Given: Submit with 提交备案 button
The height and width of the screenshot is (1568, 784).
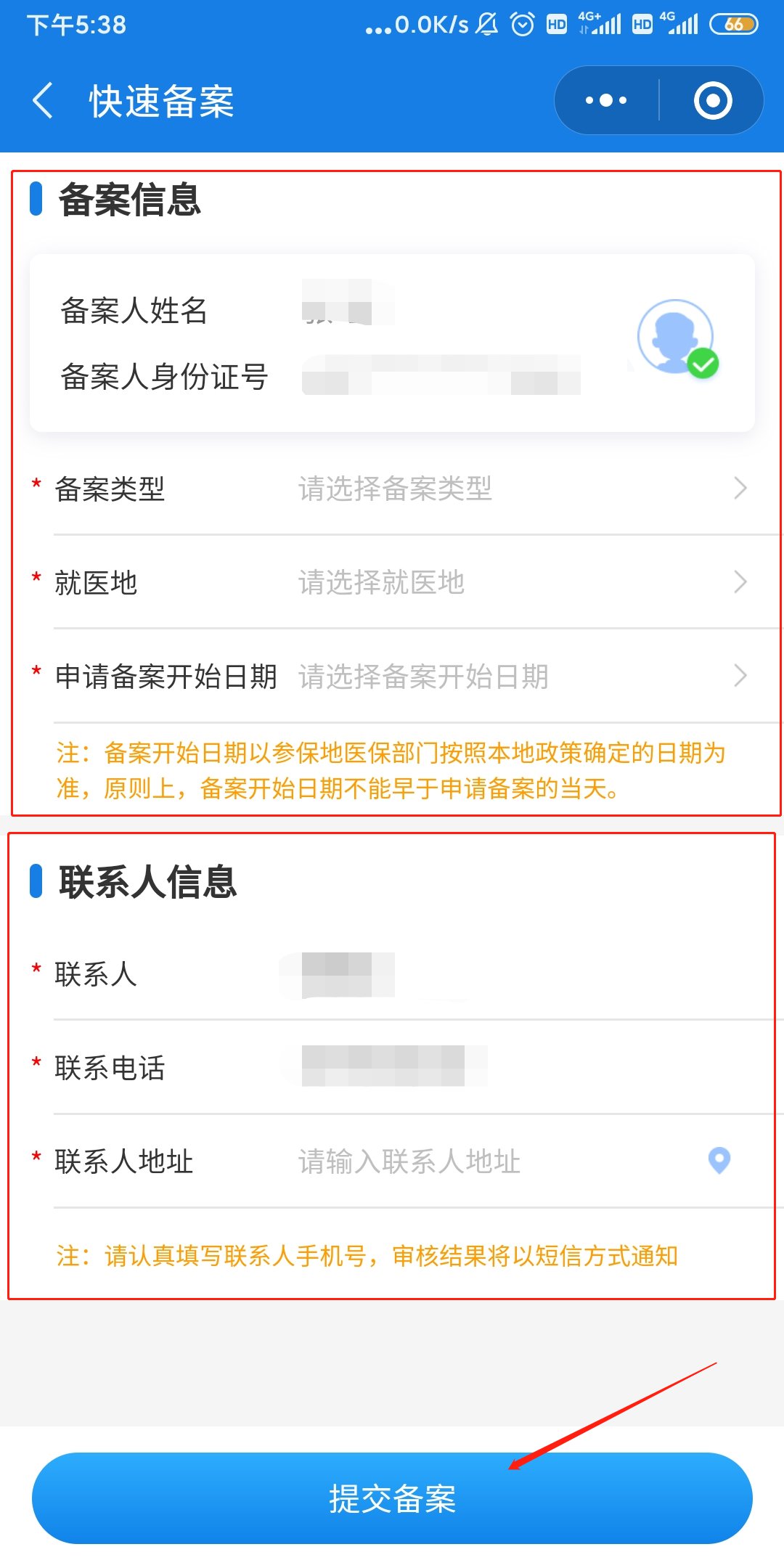Looking at the screenshot, I should [x=392, y=1498].
